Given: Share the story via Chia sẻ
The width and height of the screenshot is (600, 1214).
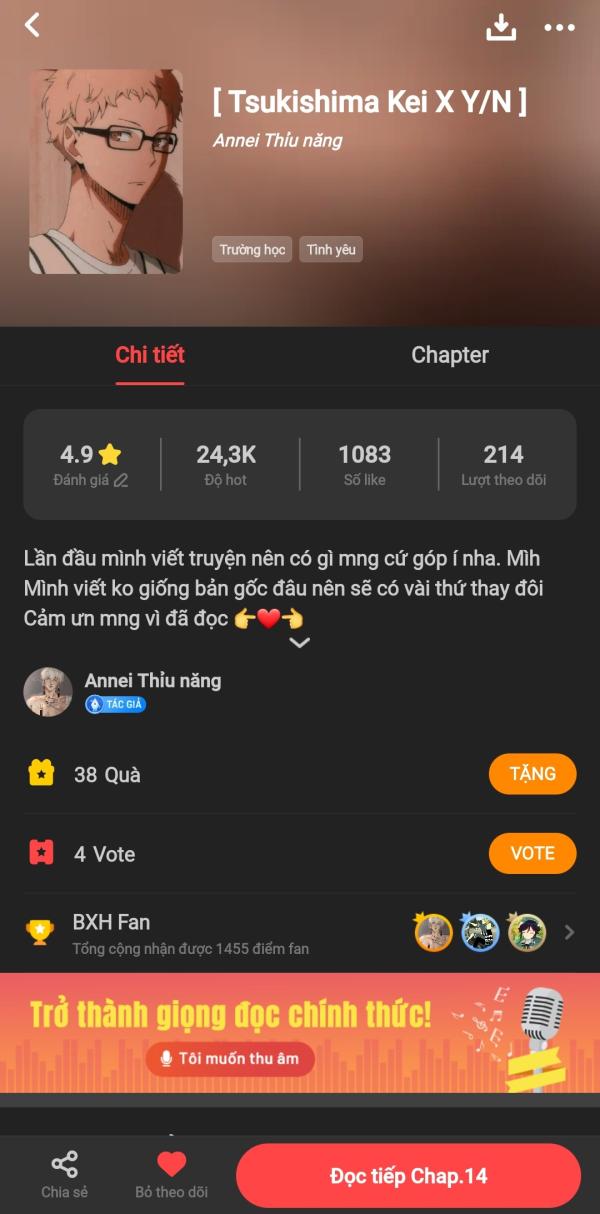Looking at the screenshot, I should pos(64,1173).
